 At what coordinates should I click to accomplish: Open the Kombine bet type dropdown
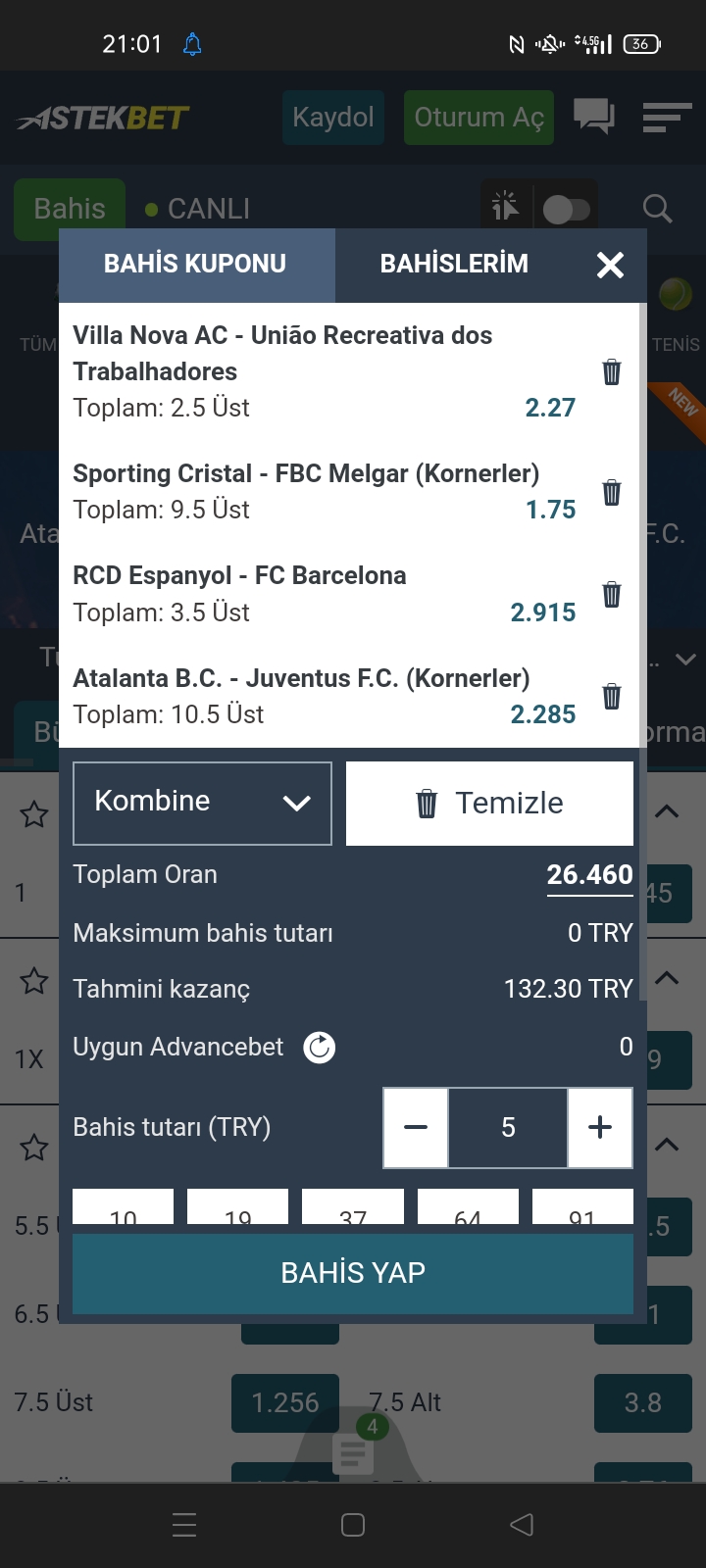tap(202, 803)
